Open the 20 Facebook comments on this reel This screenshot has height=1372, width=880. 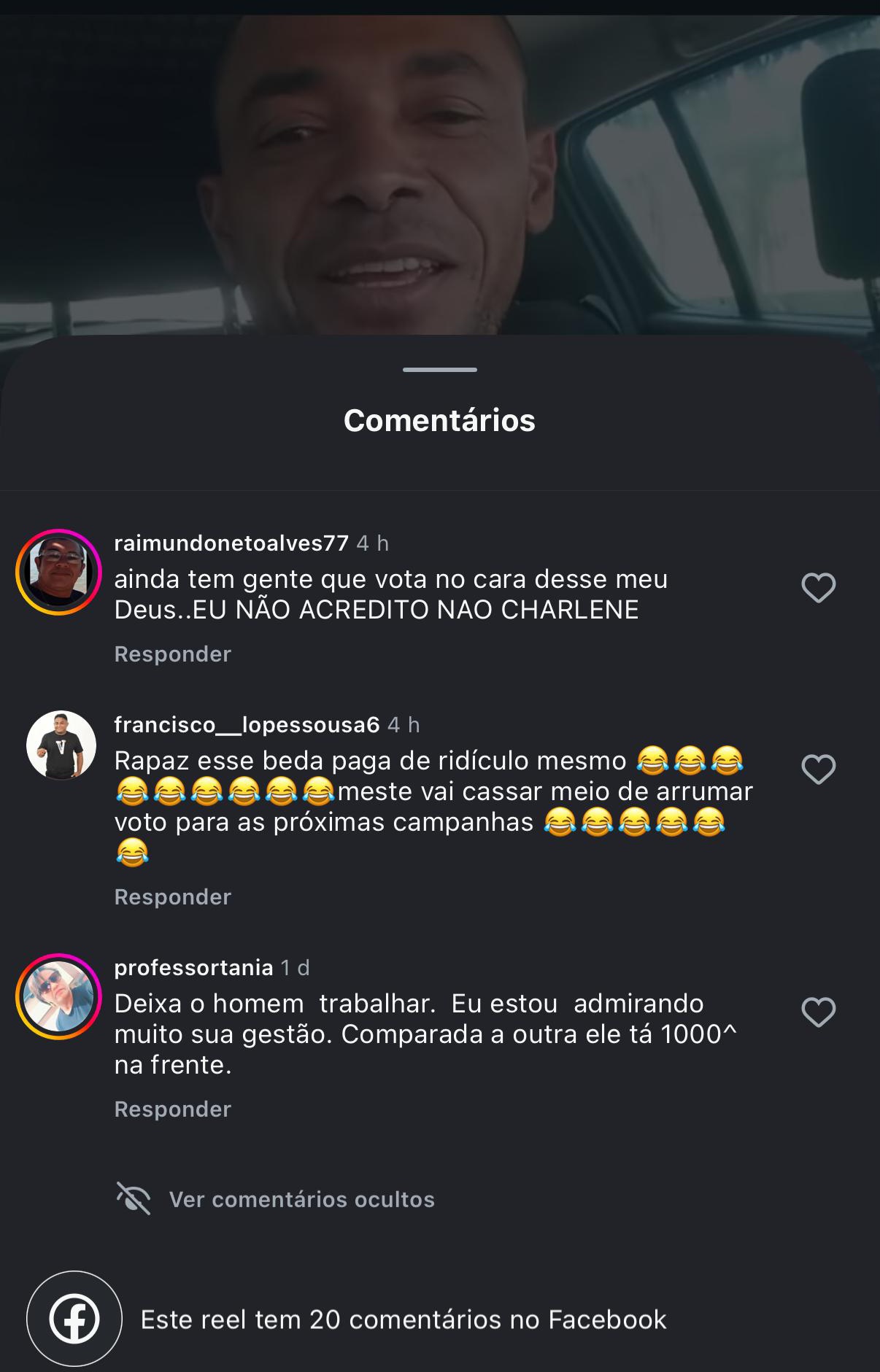[403, 1319]
